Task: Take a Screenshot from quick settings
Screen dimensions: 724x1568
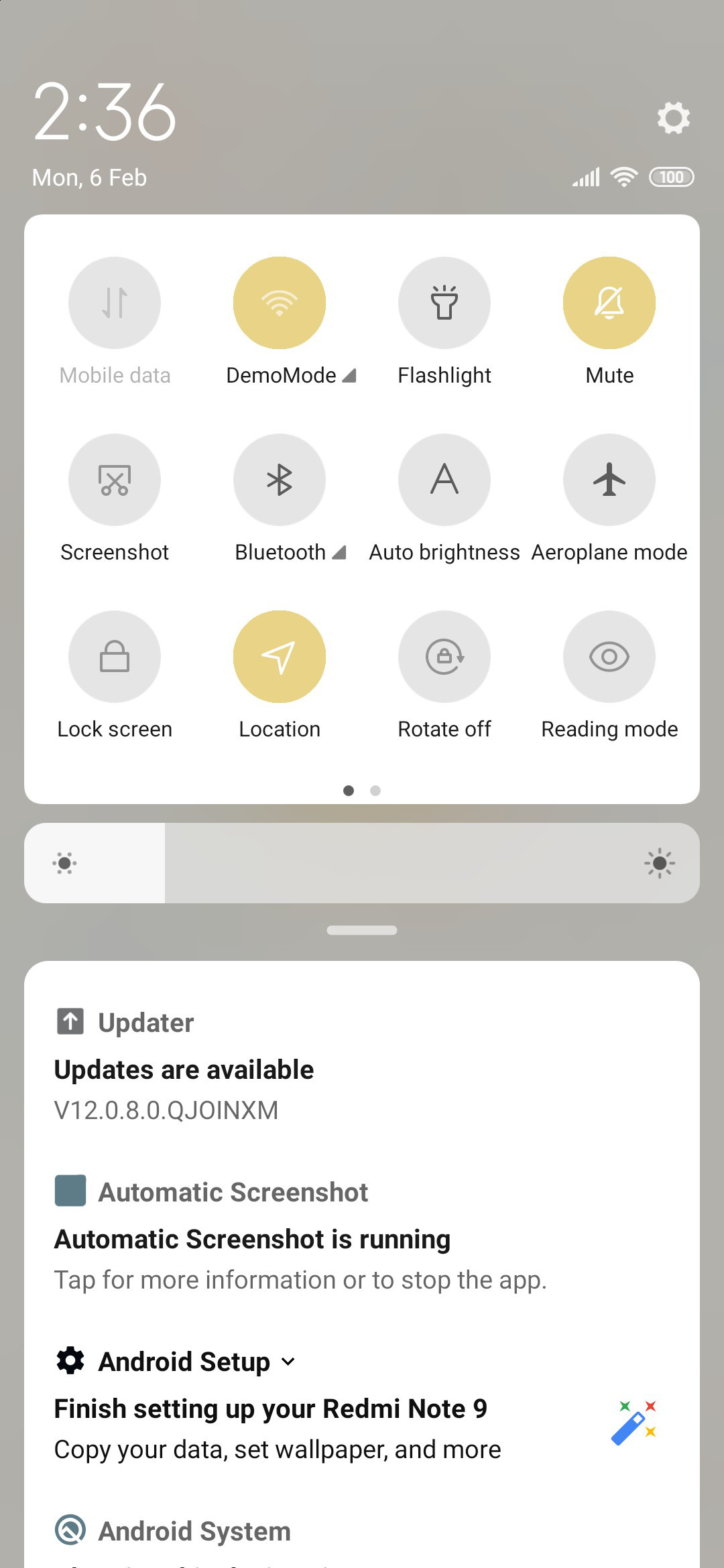Action: [x=115, y=480]
